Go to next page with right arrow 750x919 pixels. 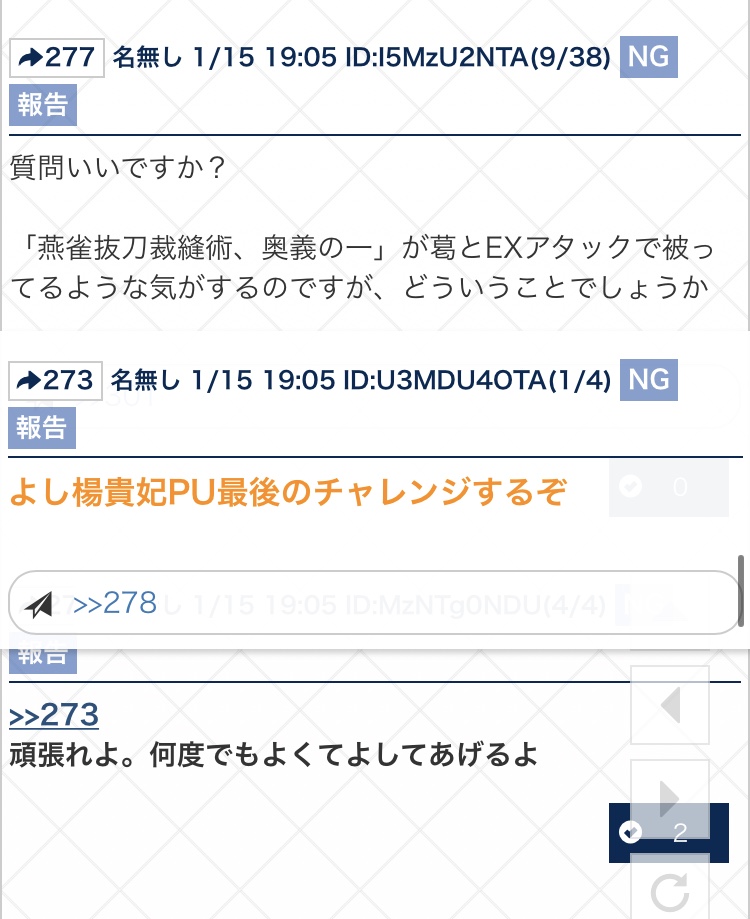[x=670, y=797]
